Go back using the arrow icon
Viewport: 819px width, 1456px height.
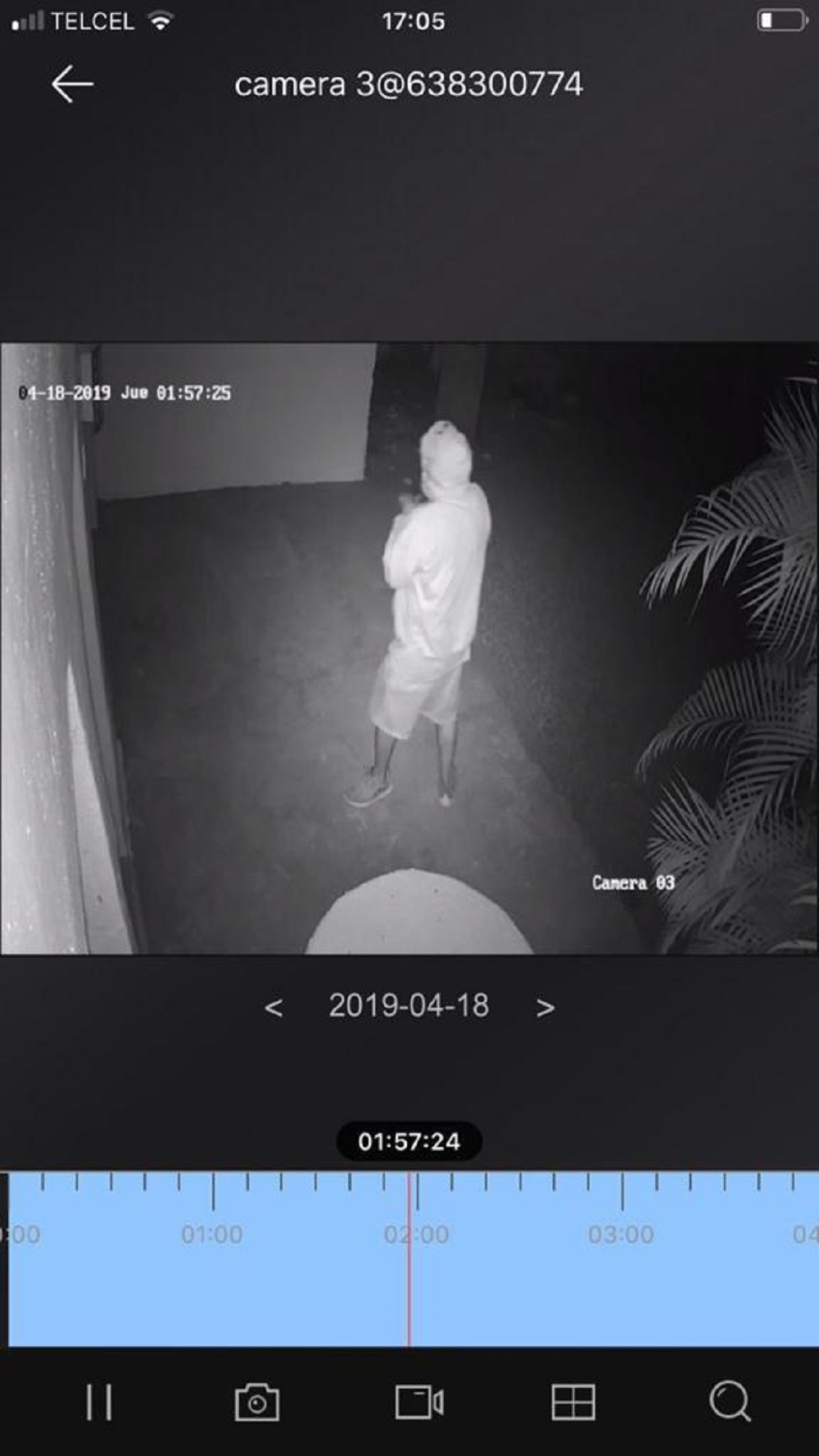click(72, 84)
